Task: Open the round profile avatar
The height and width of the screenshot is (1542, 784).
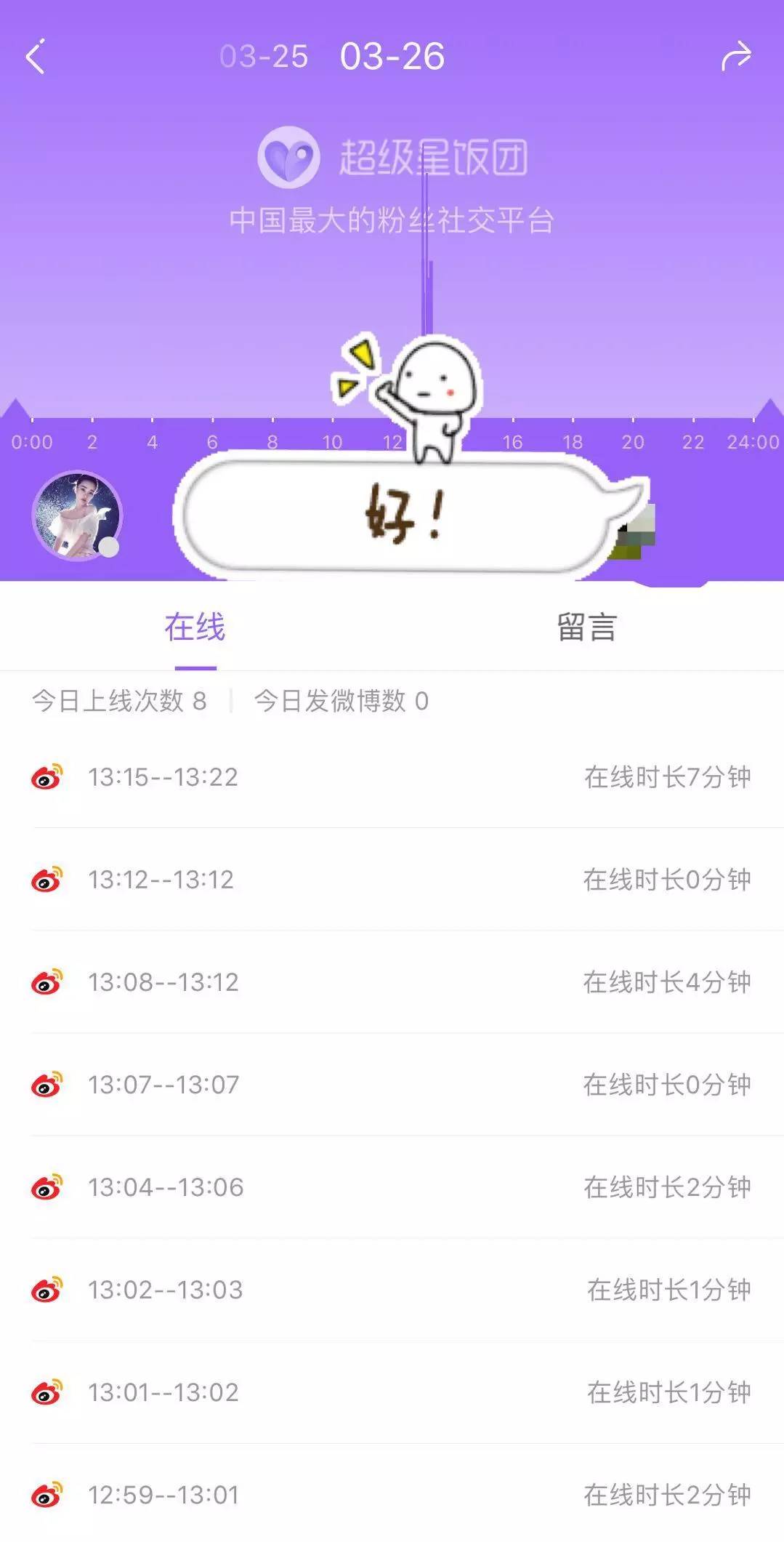Action: tap(77, 515)
